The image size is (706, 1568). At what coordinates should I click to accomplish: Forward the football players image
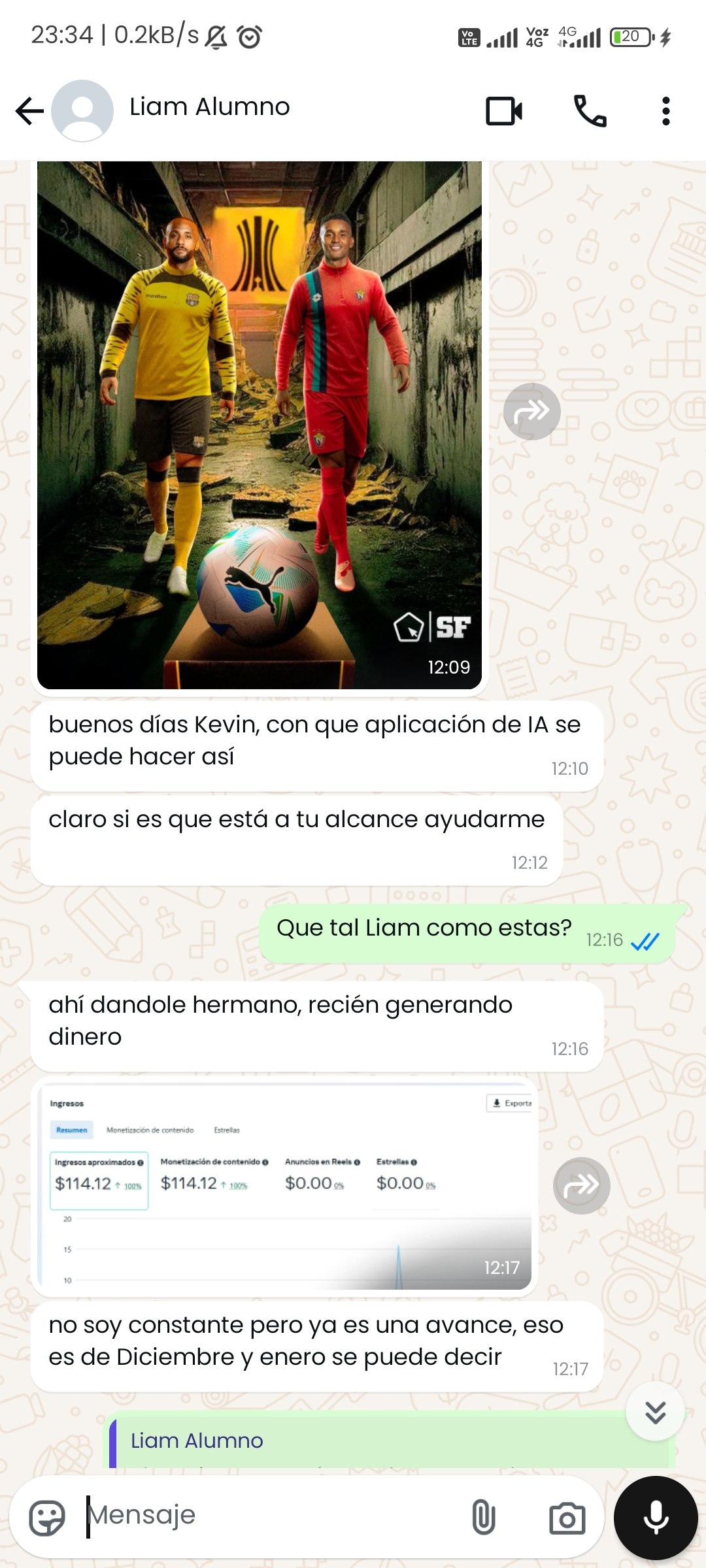point(531,412)
